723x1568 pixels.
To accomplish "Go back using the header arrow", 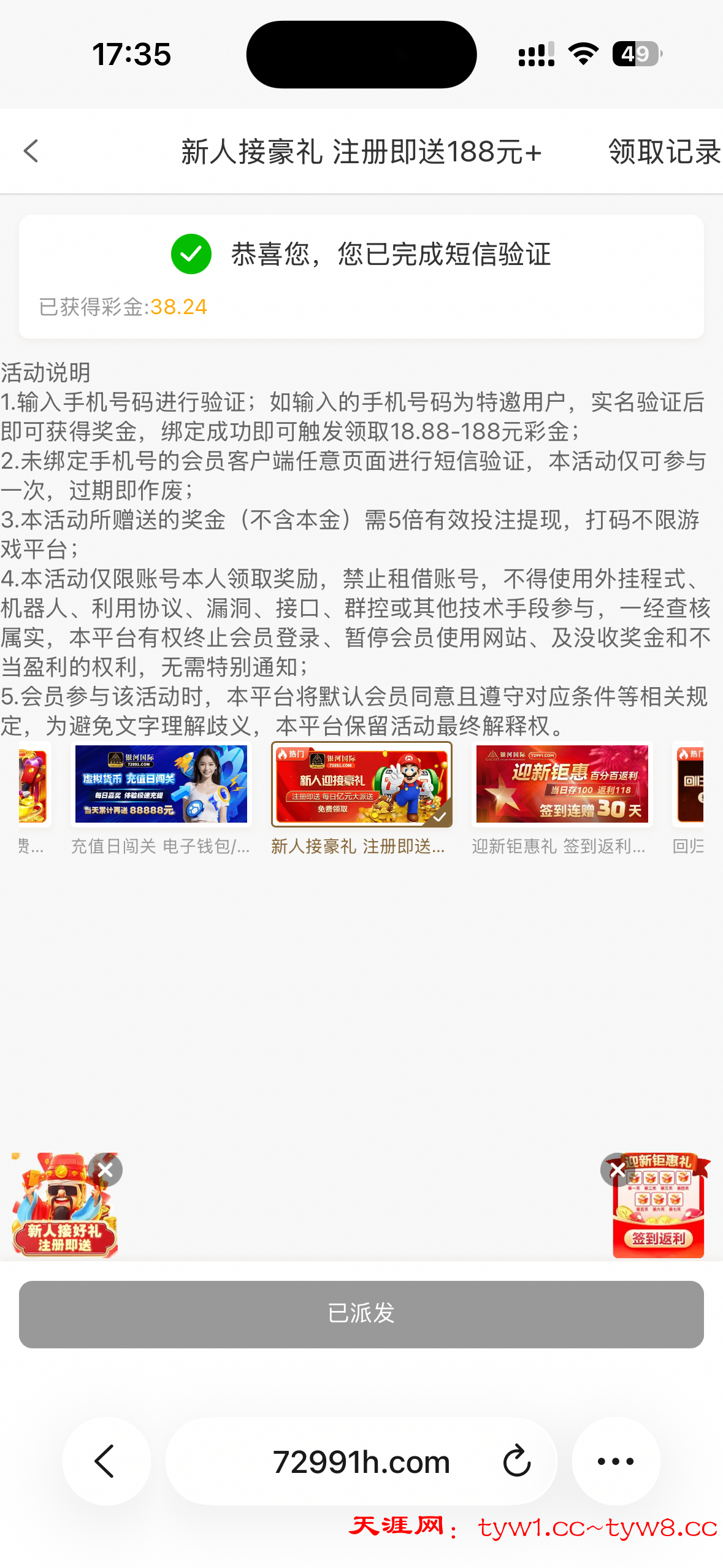I will [31, 152].
